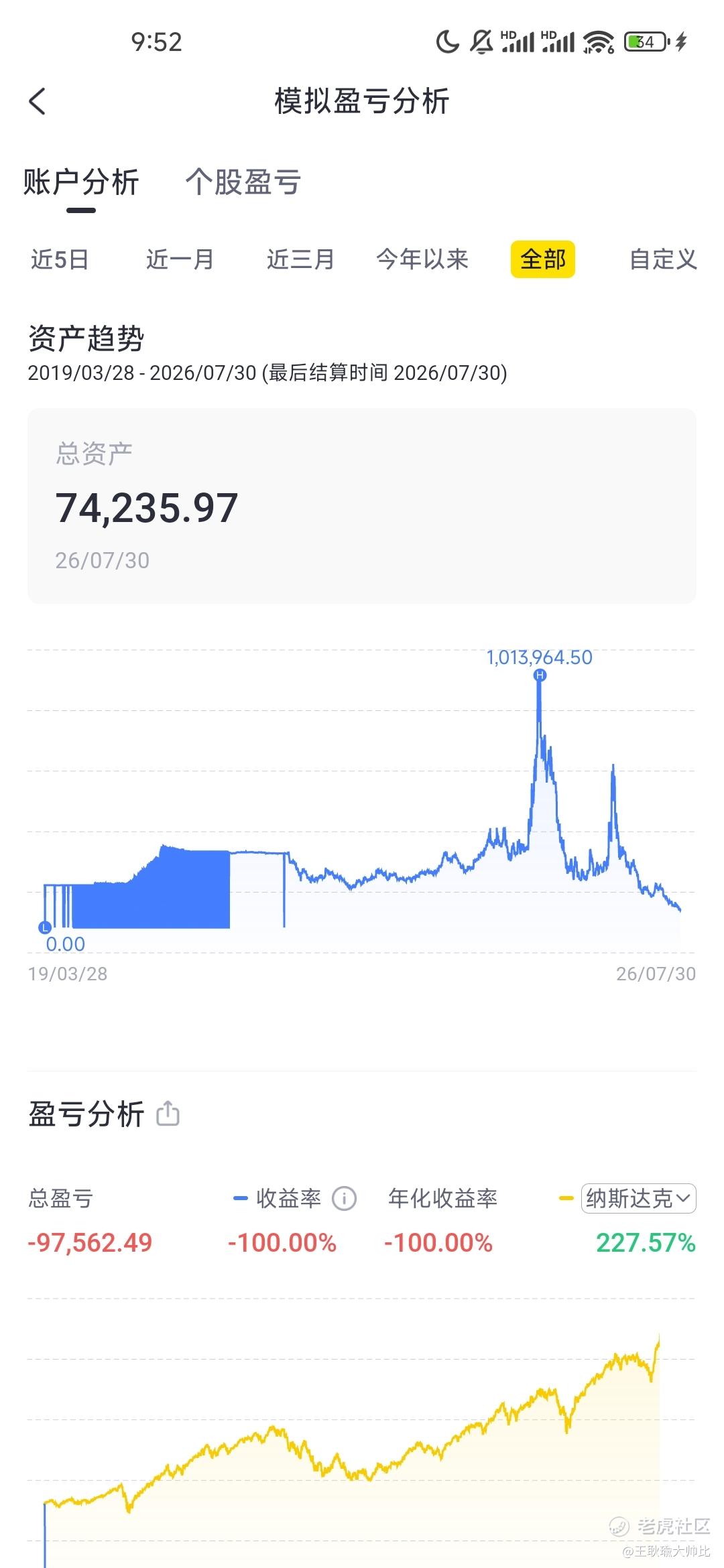Share the 盈亏分析 section
The height and width of the screenshot is (1568, 724).
click(x=168, y=1114)
